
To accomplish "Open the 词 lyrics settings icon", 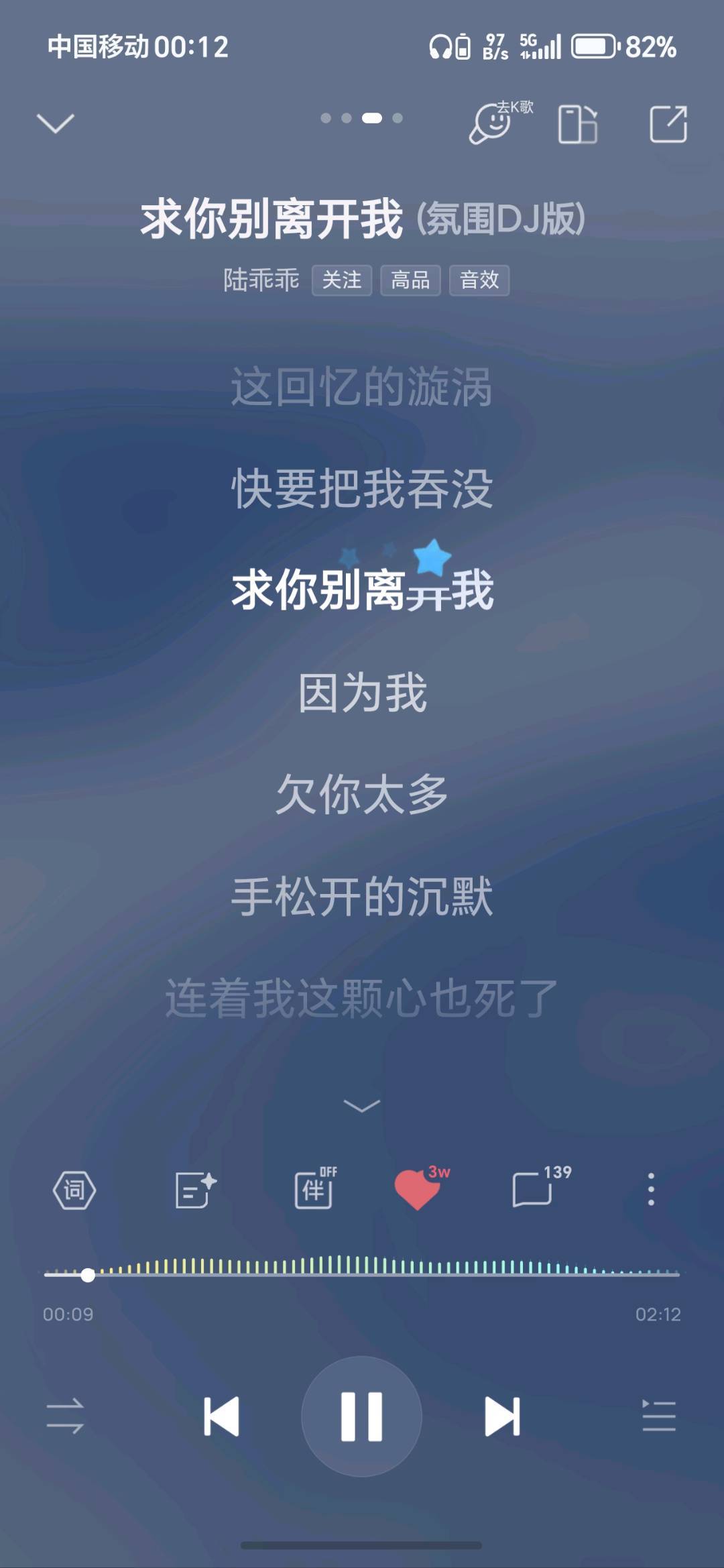I will (x=74, y=1190).
